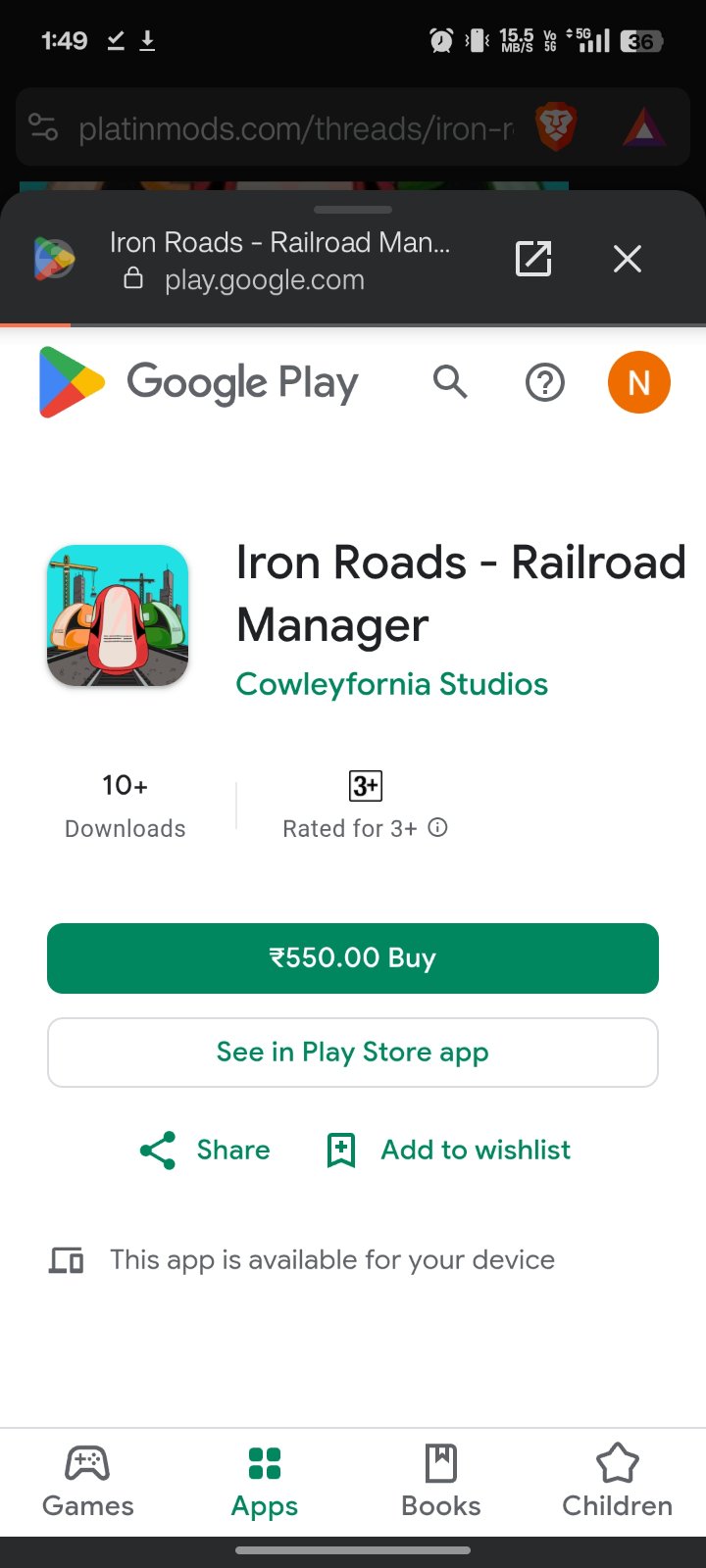706x1568 pixels.
Task: Open Google Play help
Action: [x=545, y=382]
